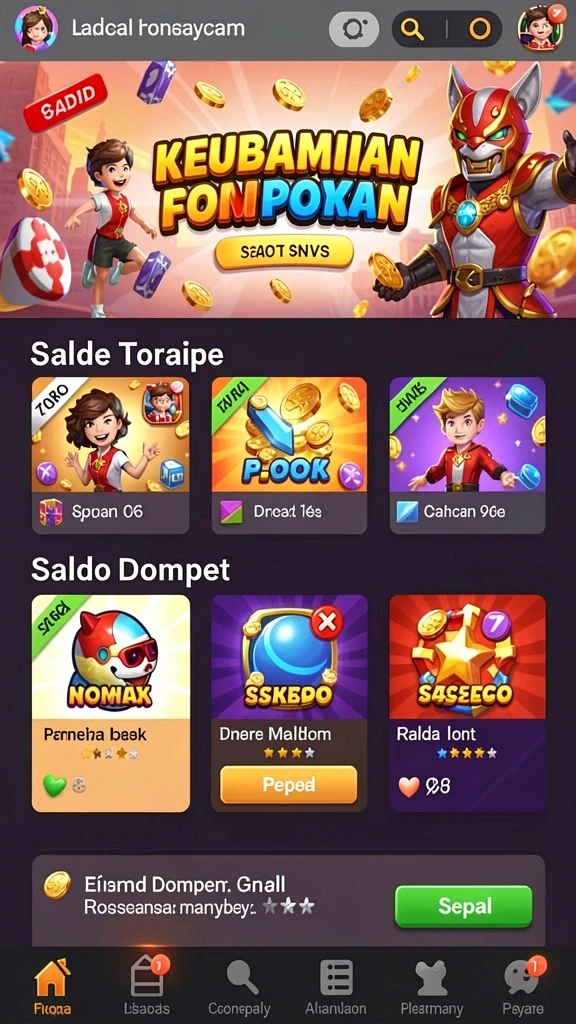This screenshot has height=1024, width=576.
Task: Tap the yellow circle icon in header
Action: tap(479, 29)
